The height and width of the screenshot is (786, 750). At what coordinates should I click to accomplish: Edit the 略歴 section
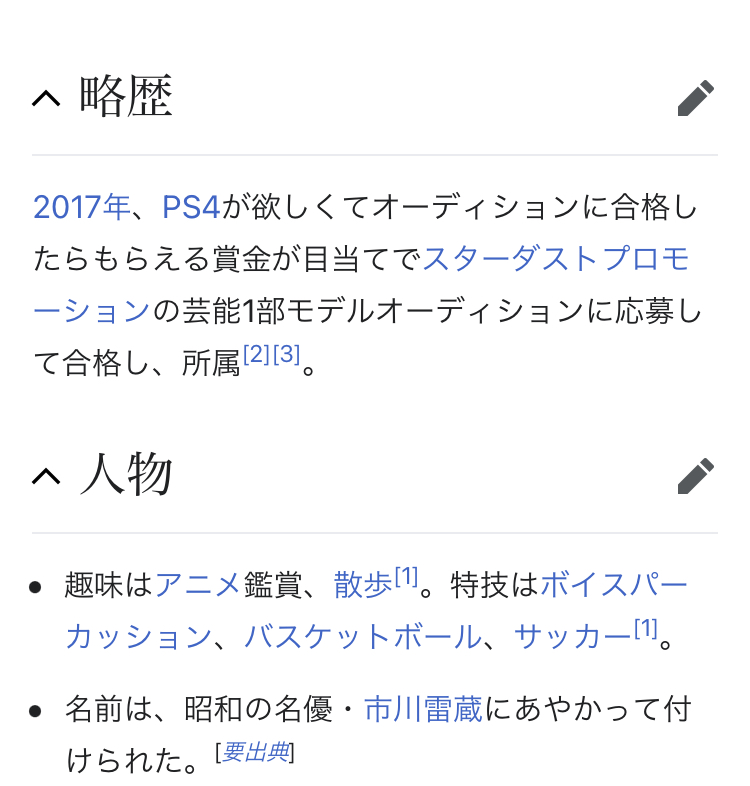[695, 98]
